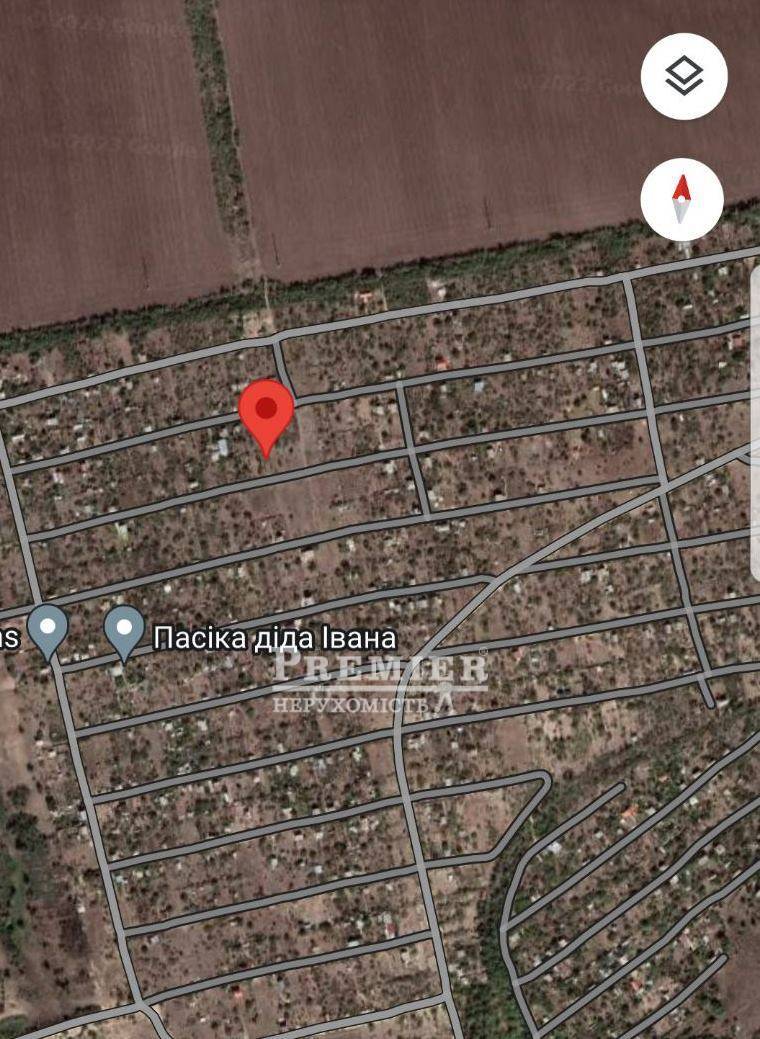This screenshot has width=760, height=1039.
Task: Open the Пасіка діда Івана place marker
Action: click(x=125, y=631)
